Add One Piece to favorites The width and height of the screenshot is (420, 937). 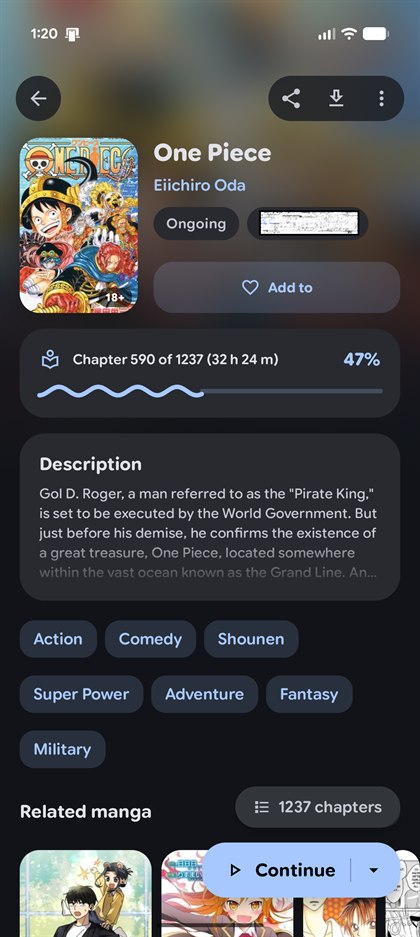coord(277,287)
